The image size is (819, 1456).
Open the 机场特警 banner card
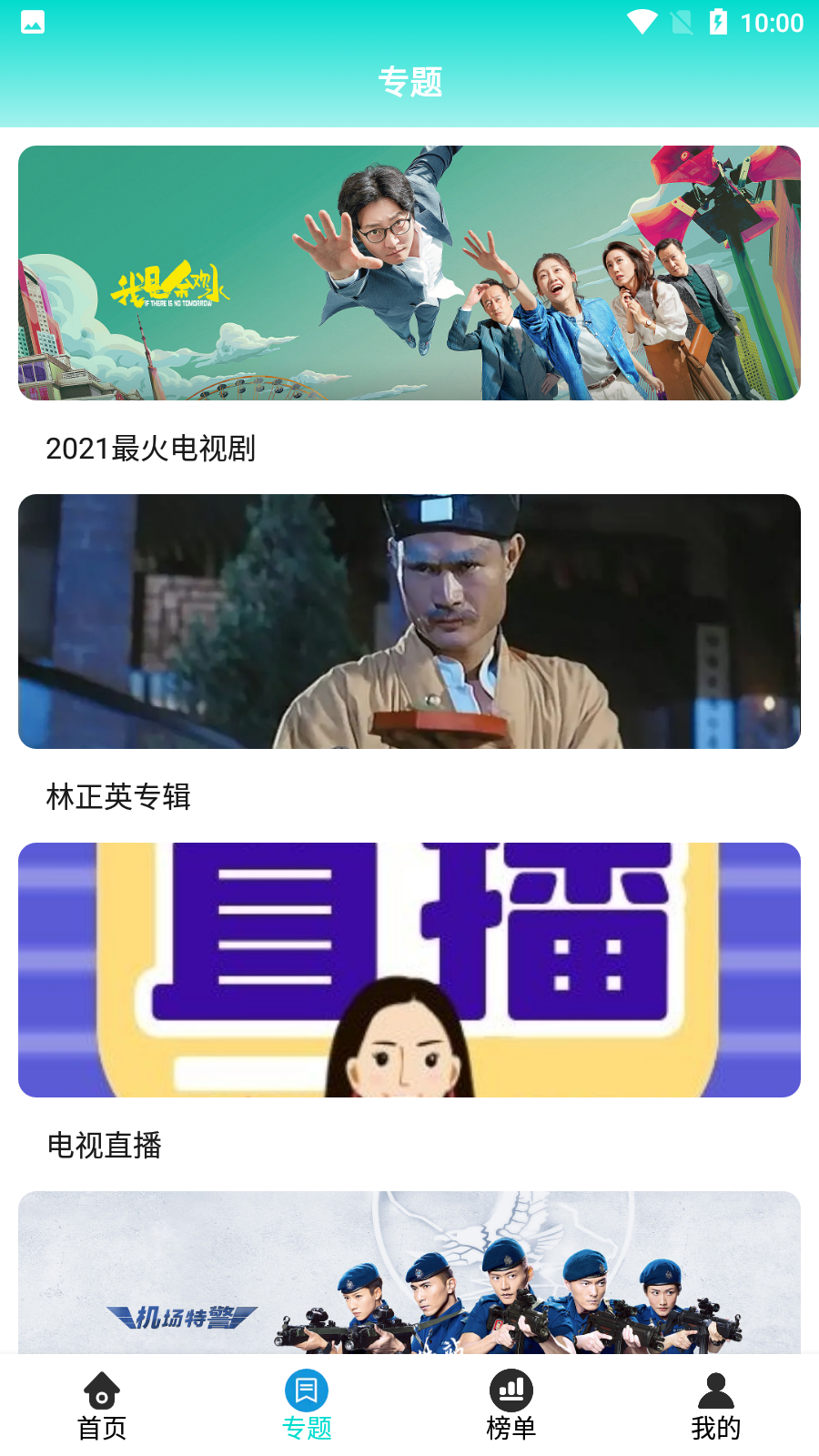coord(409,1274)
